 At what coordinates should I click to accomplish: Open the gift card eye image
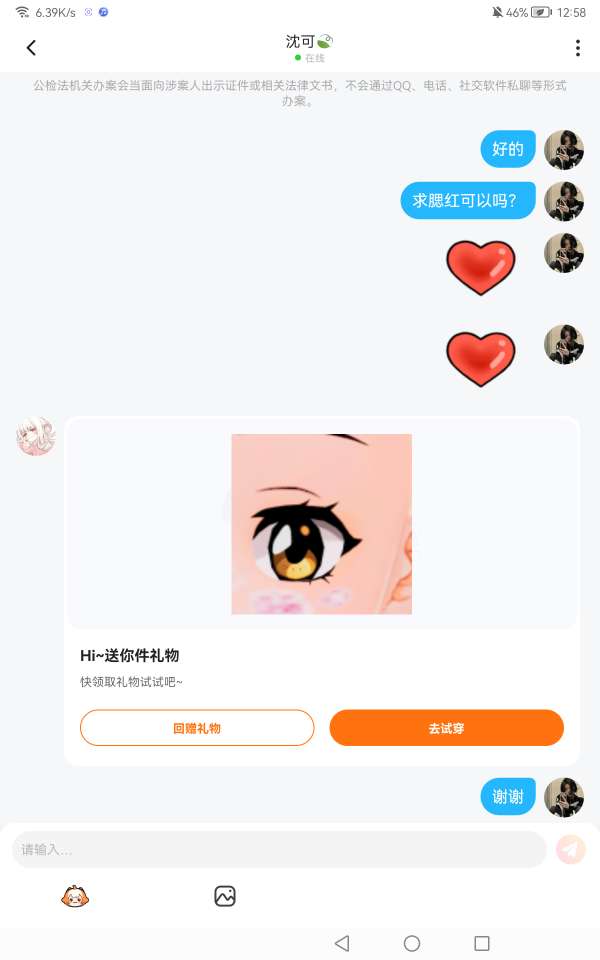pos(321,524)
